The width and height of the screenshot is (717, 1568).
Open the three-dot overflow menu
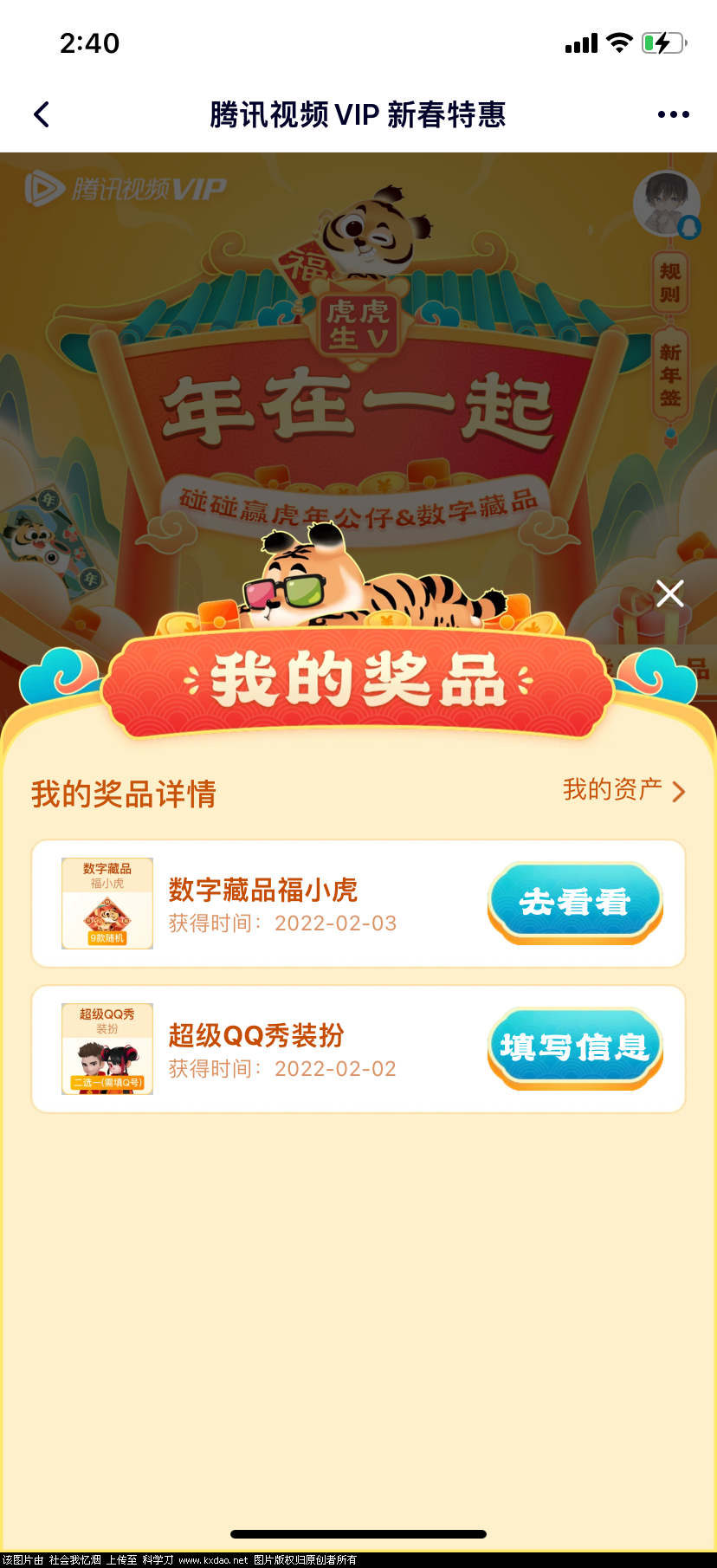673,114
